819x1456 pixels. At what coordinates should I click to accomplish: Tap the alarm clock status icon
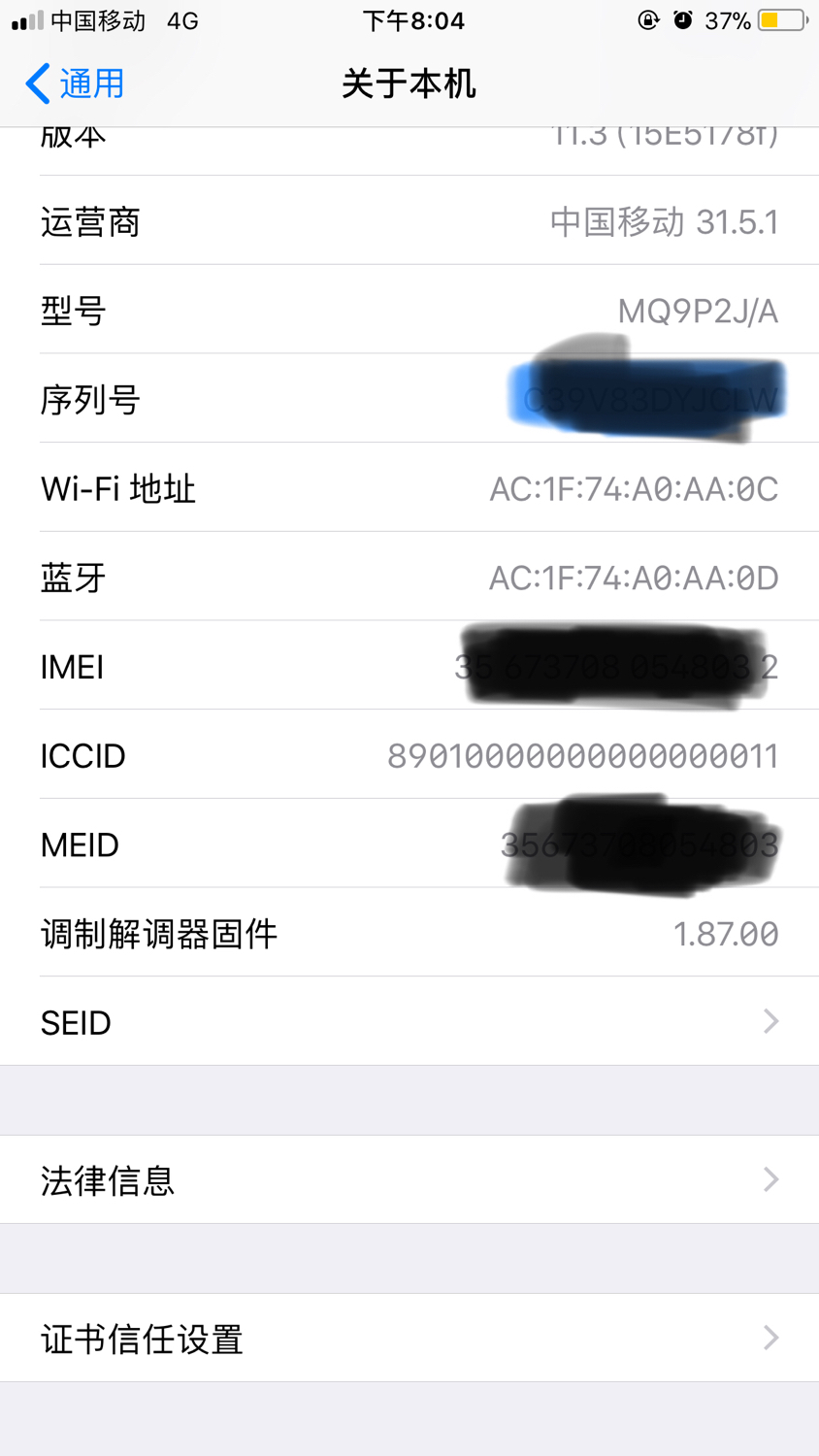point(685,18)
